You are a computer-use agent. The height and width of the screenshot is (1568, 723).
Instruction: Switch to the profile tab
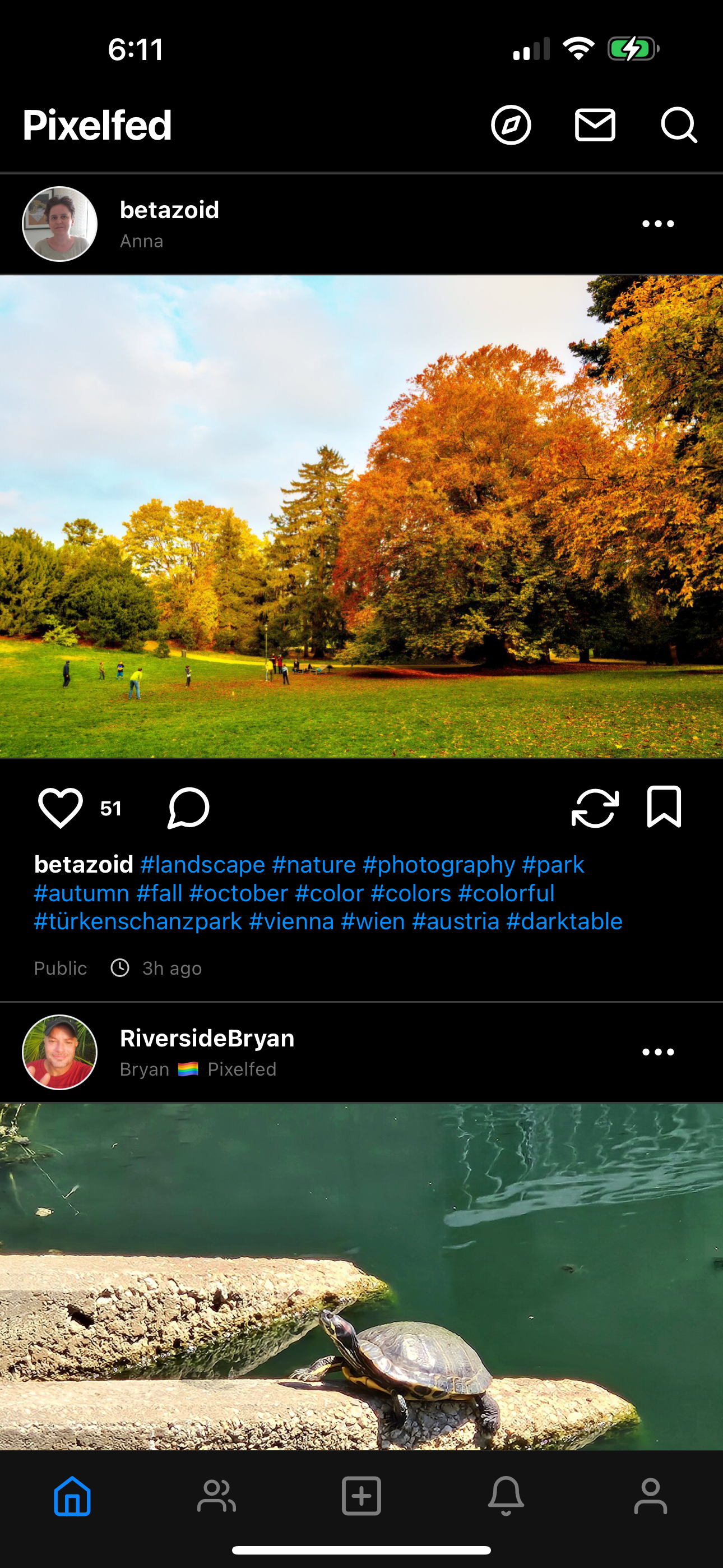(x=651, y=1496)
